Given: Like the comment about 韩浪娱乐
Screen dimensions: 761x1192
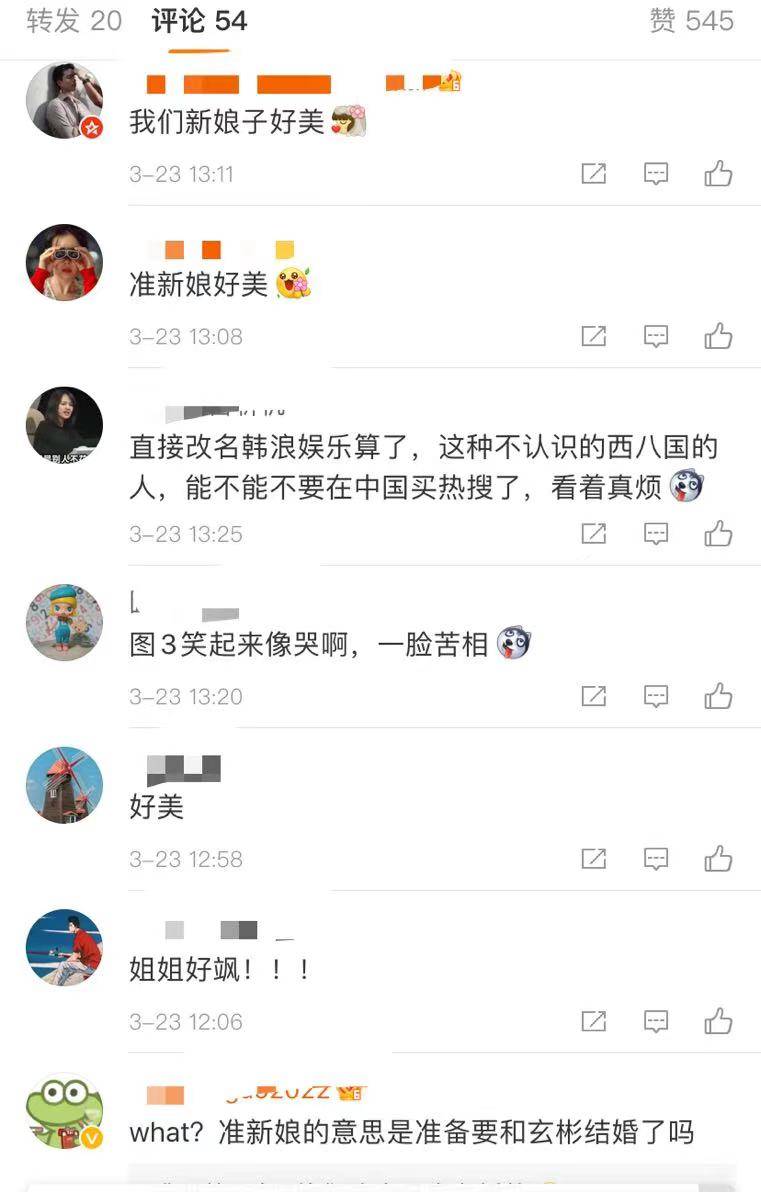Looking at the screenshot, I should click(718, 534).
